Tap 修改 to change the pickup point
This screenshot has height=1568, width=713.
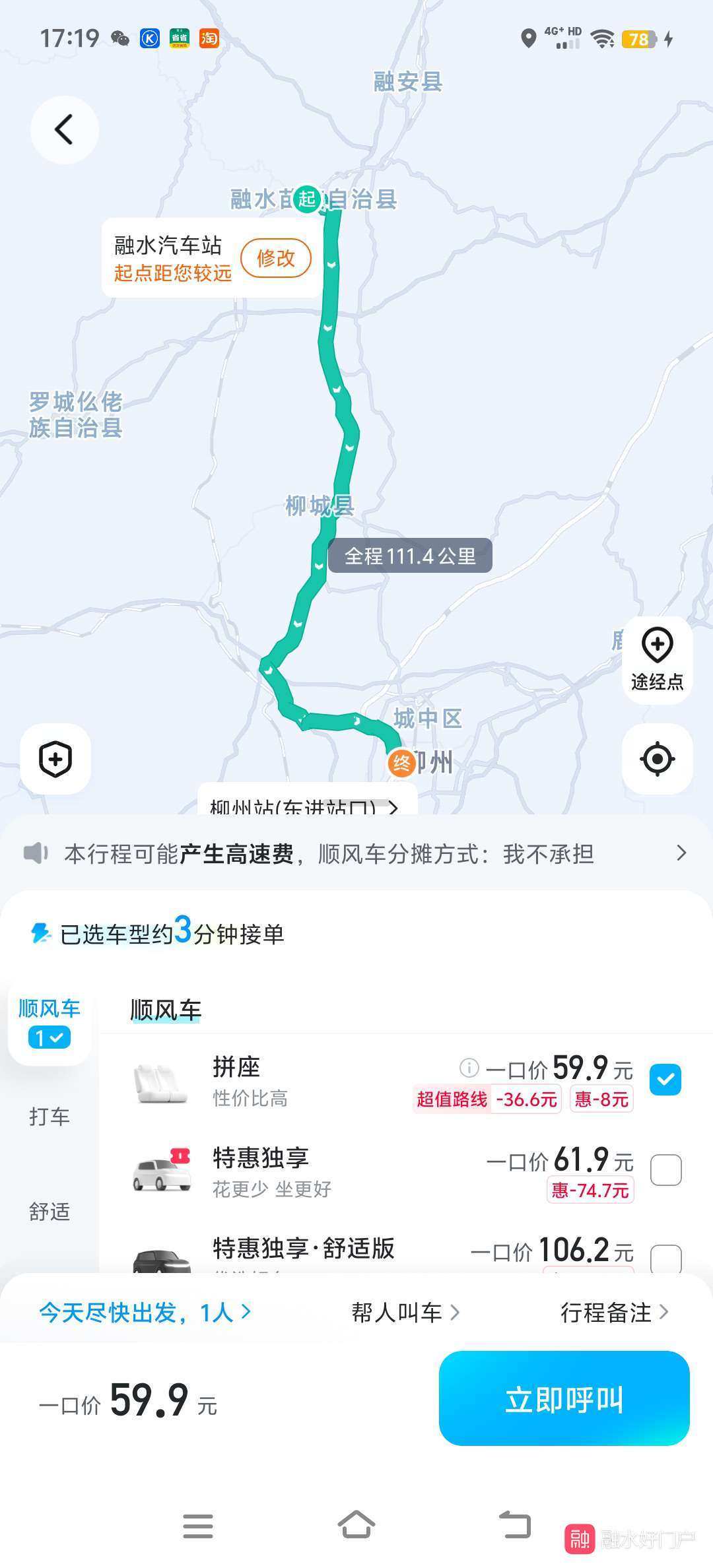point(275,258)
